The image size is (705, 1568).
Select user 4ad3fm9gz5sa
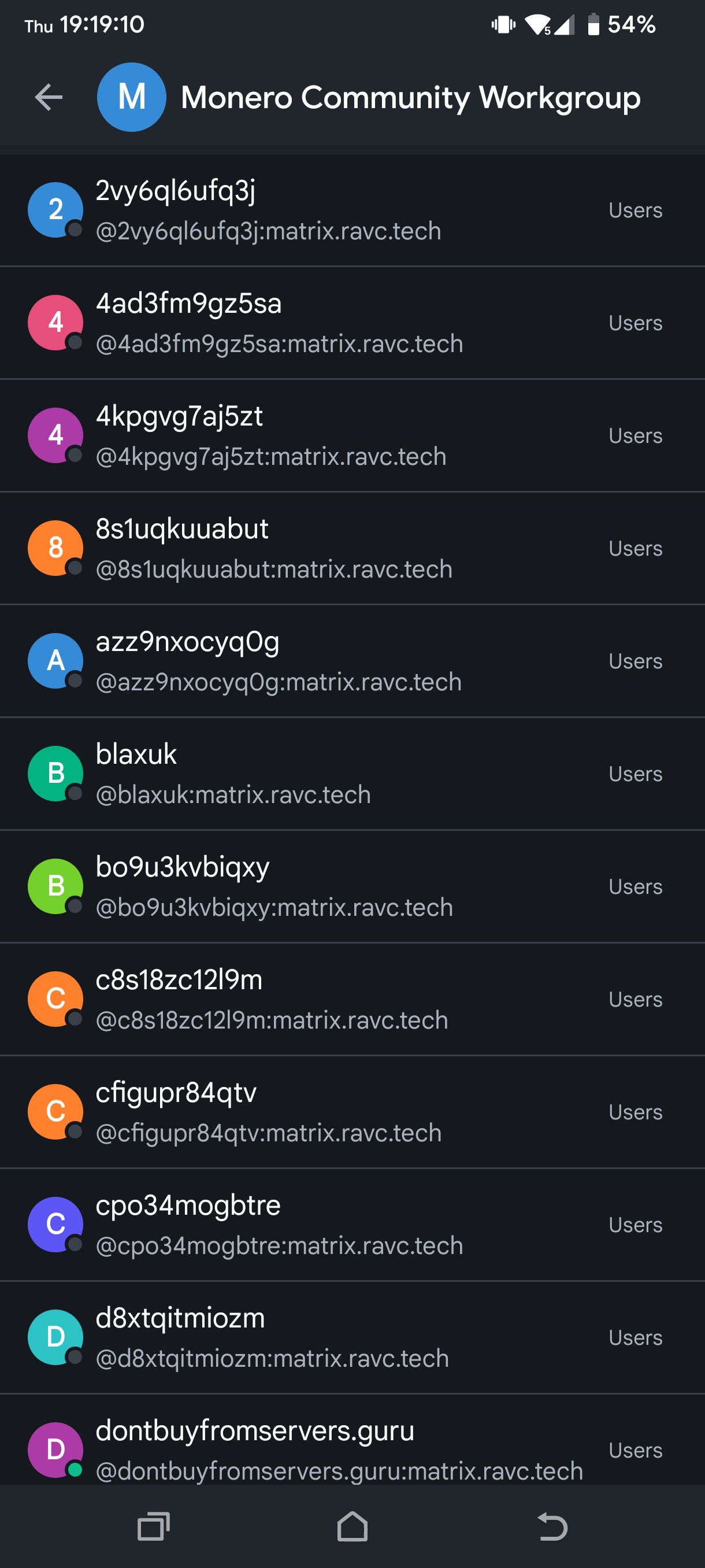[352, 323]
